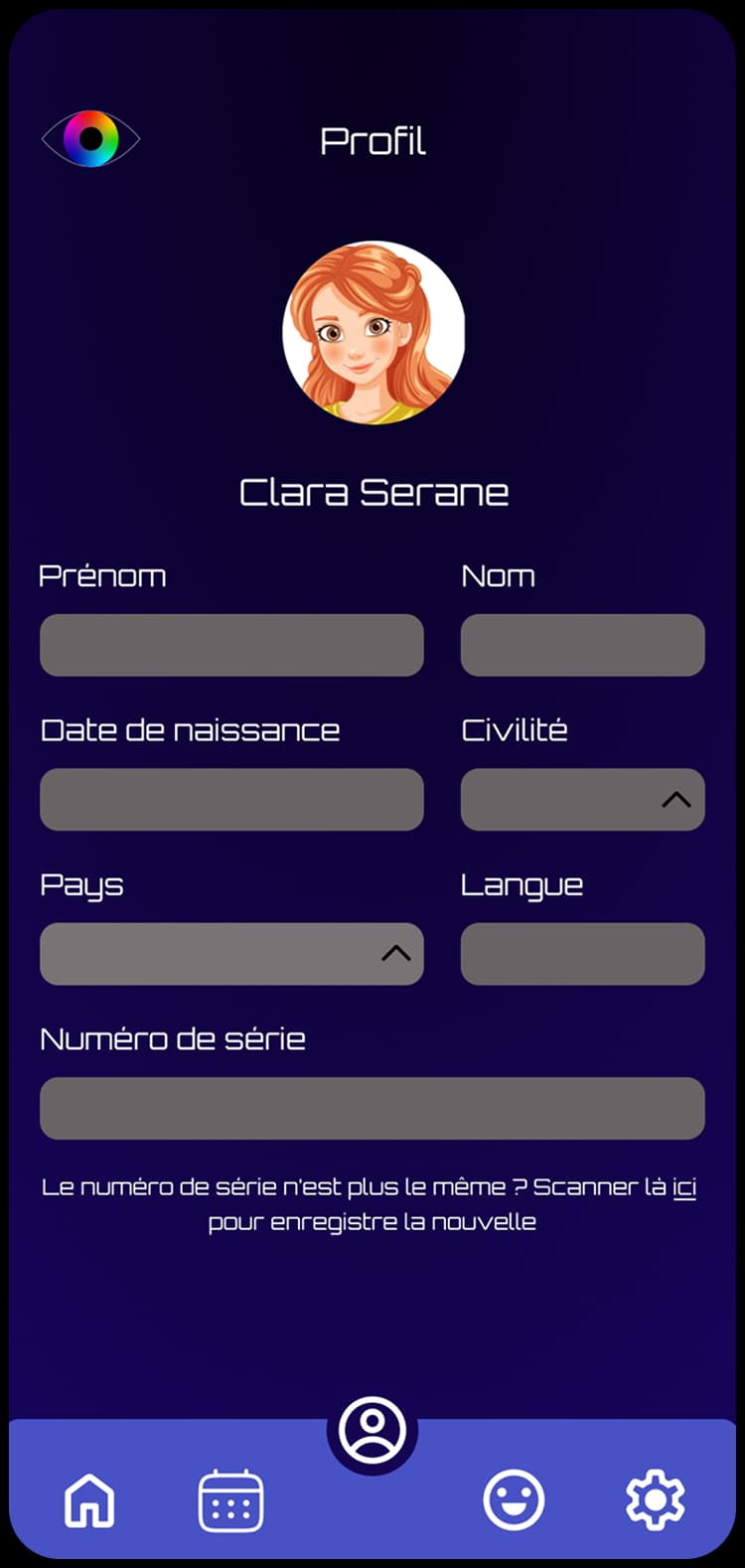Open the calendar icon in the bottom bar
Screen dimensions: 745x1568
click(x=230, y=1500)
